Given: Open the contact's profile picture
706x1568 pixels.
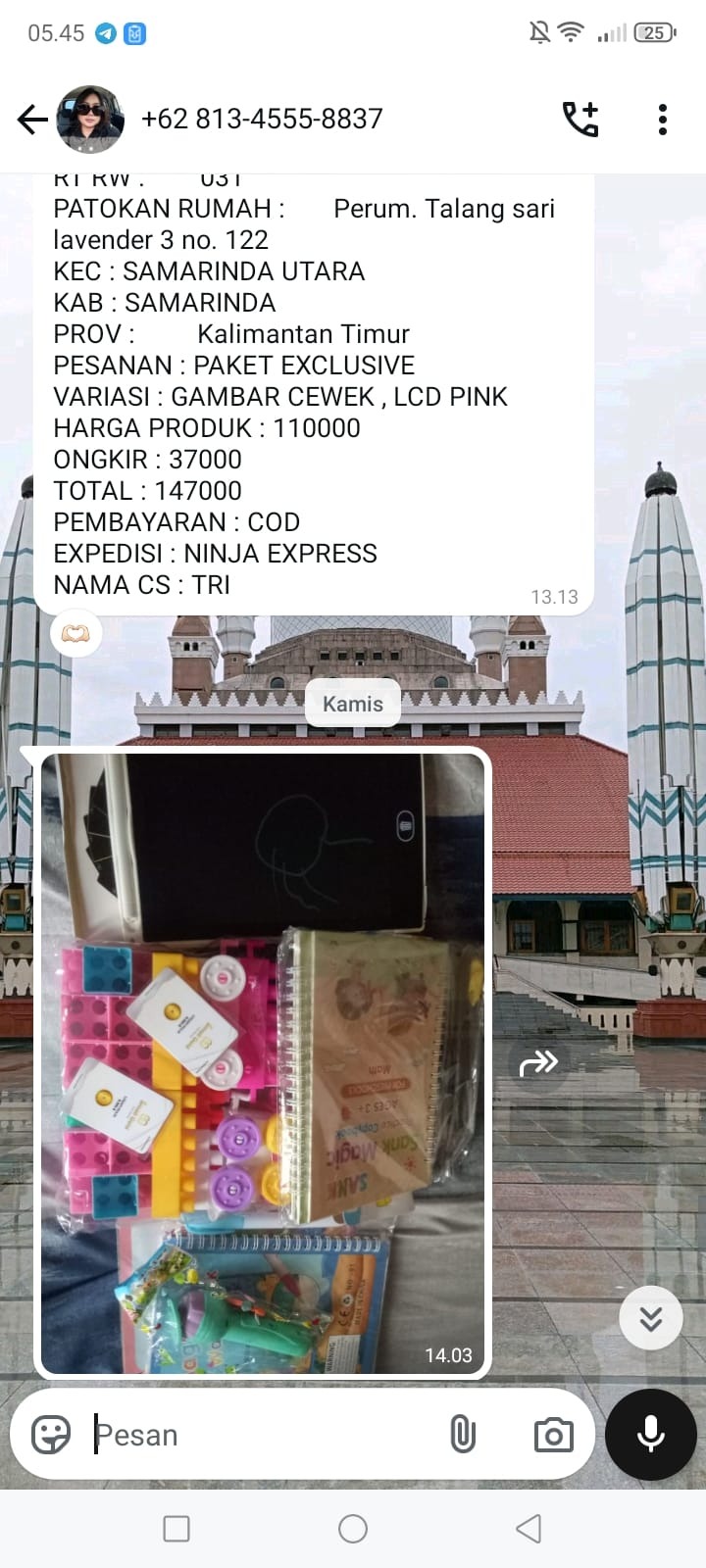Looking at the screenshot, I should pyautogui.click(x=90, y=120).
